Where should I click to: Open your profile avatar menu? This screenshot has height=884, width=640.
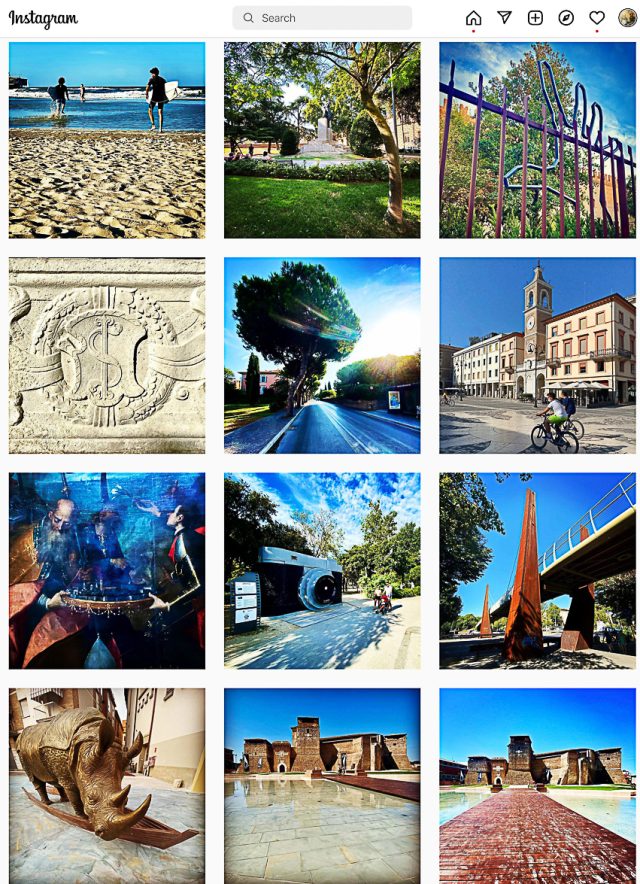click(627, 17)
